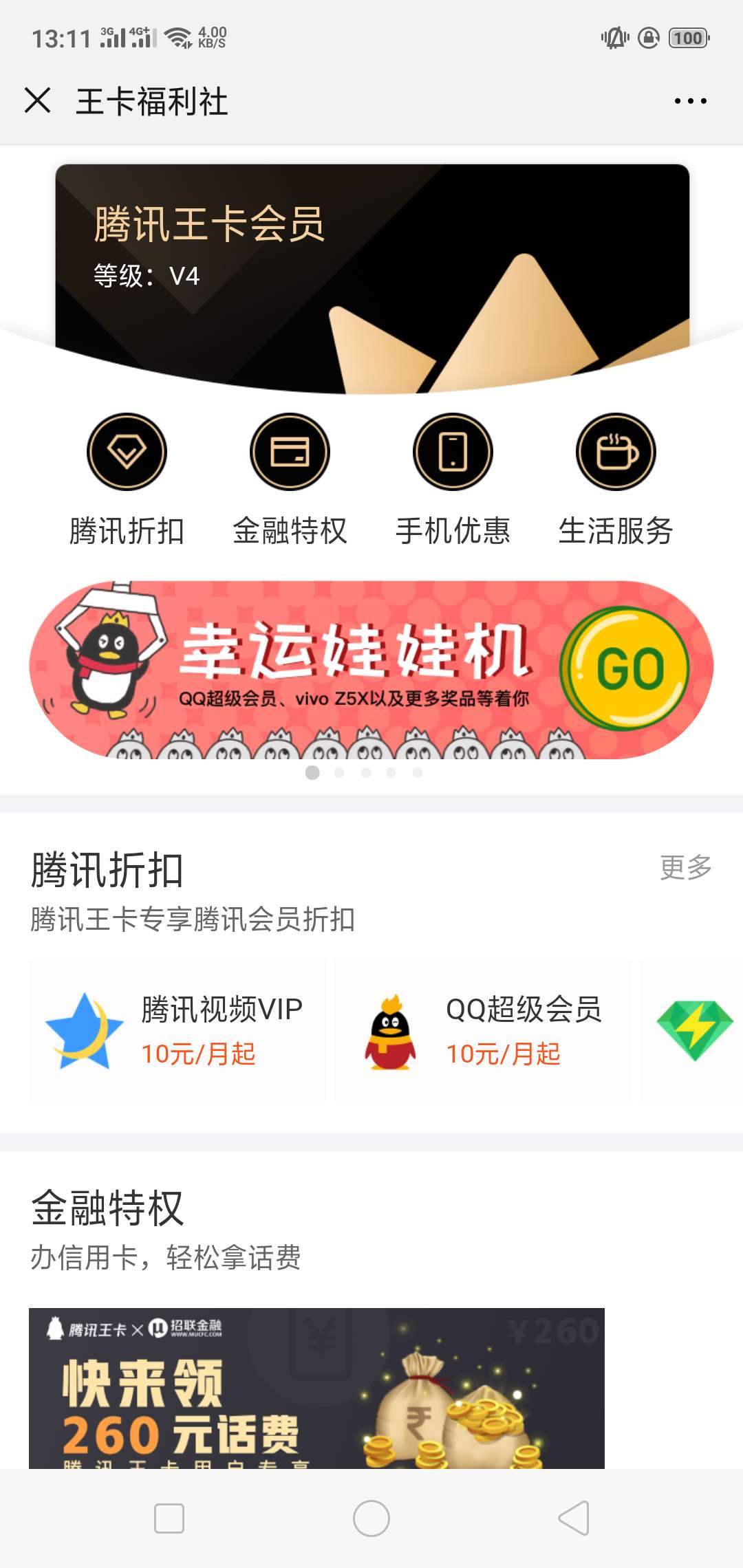
Task: Select the 腾讯折扣 diamond icon
Action: pos(127,452)
